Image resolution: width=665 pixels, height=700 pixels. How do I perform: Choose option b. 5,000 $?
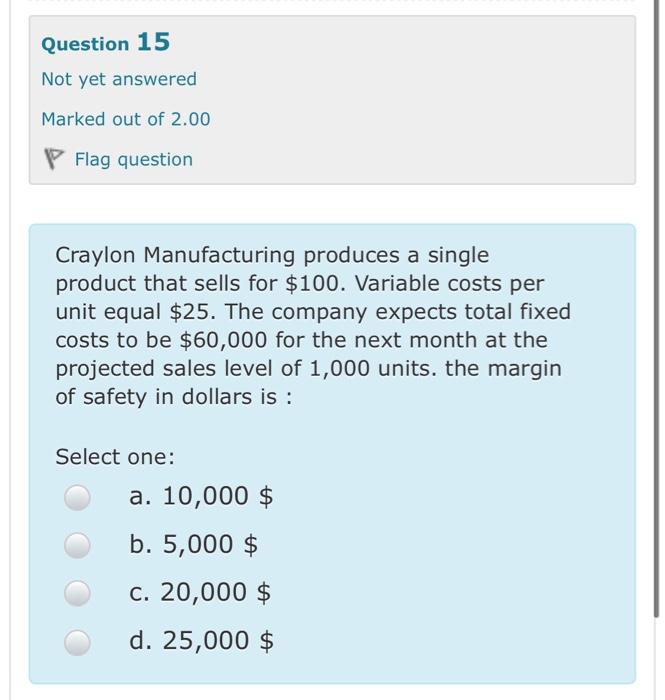78,545
